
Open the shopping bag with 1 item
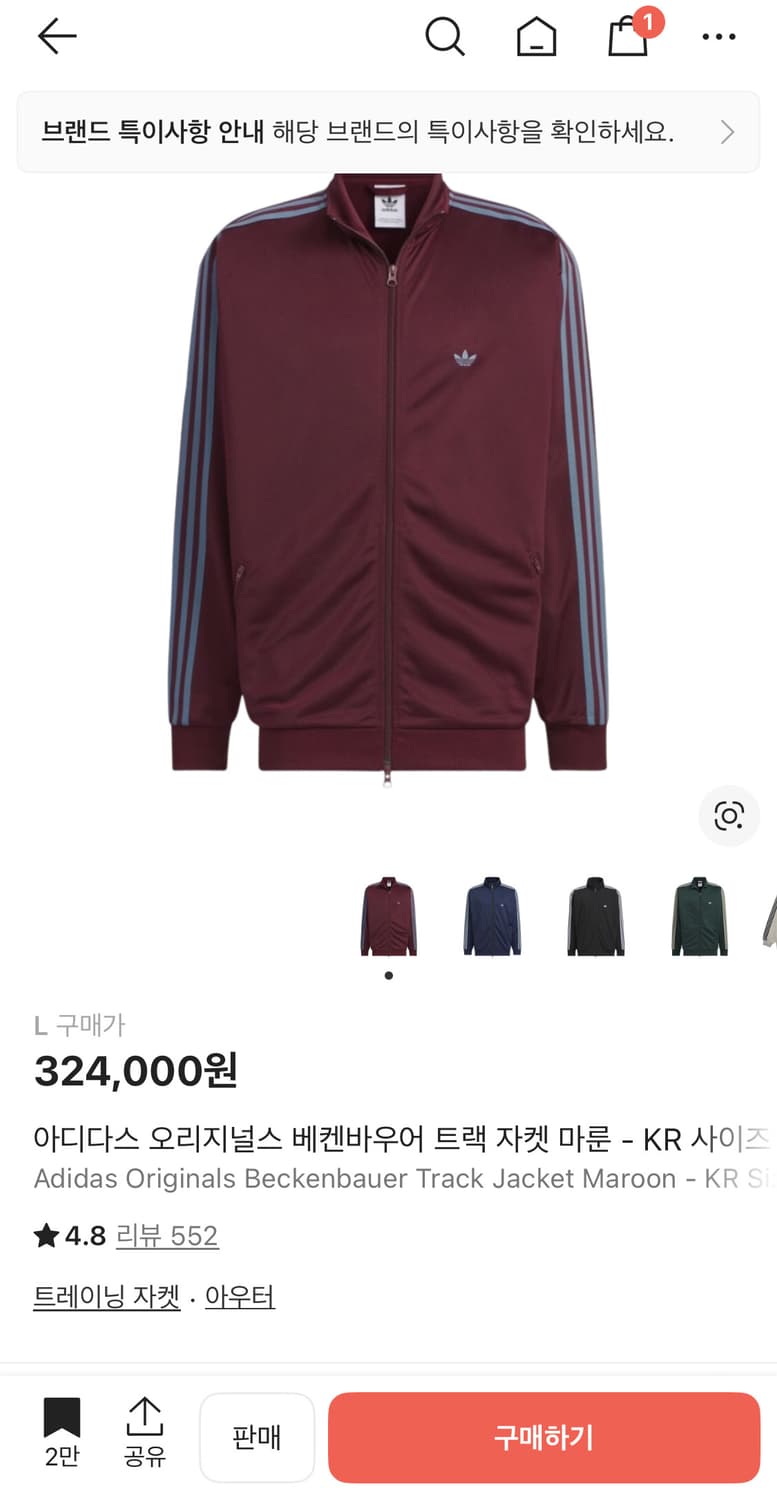point(627,36)
